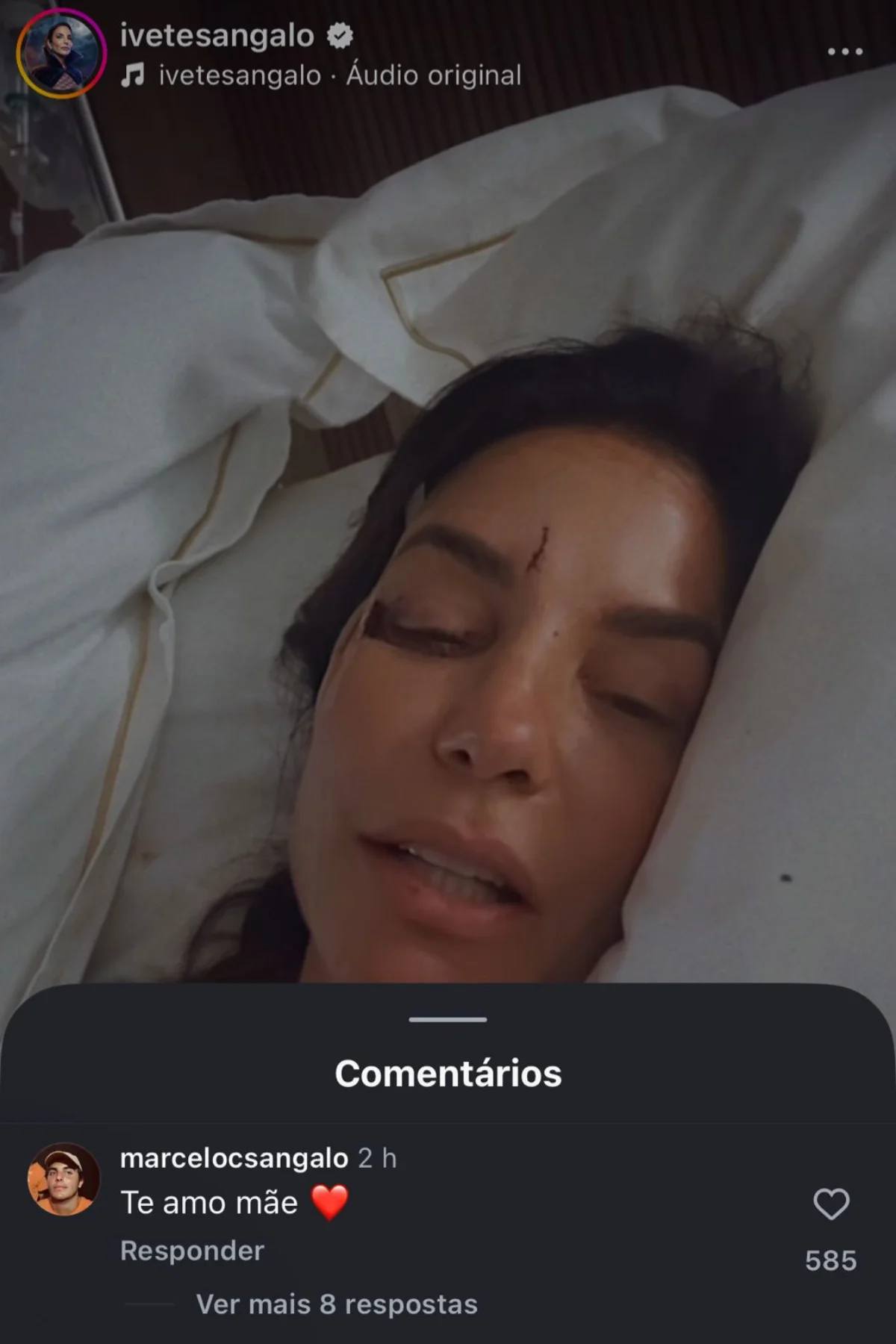Tap the marcelocsangalo username
Viewport: 896px width, 1344px height.
pyautogui.click(x=234, y=1158)
